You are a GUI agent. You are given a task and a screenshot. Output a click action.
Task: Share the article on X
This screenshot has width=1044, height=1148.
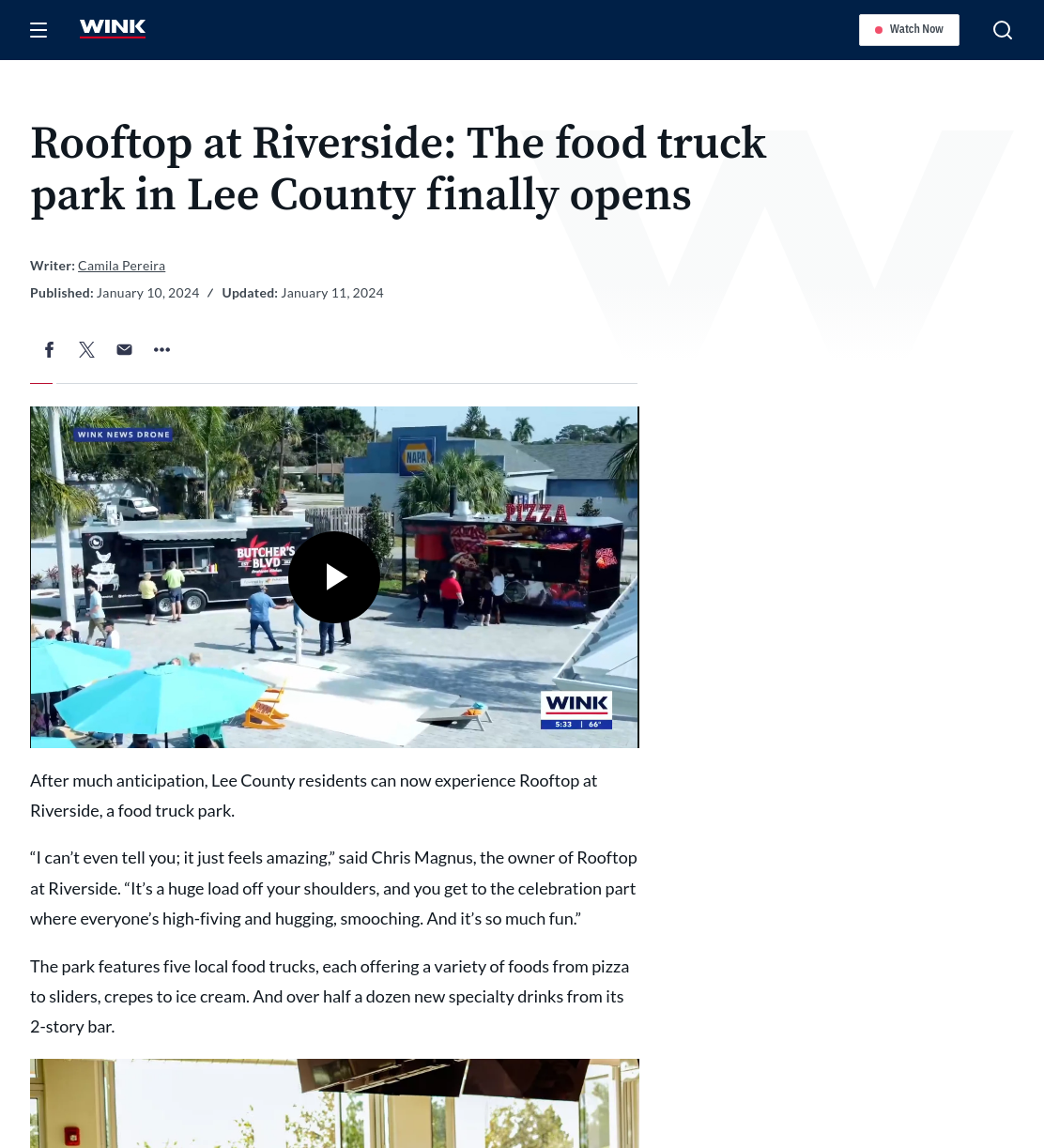point(87,350)
